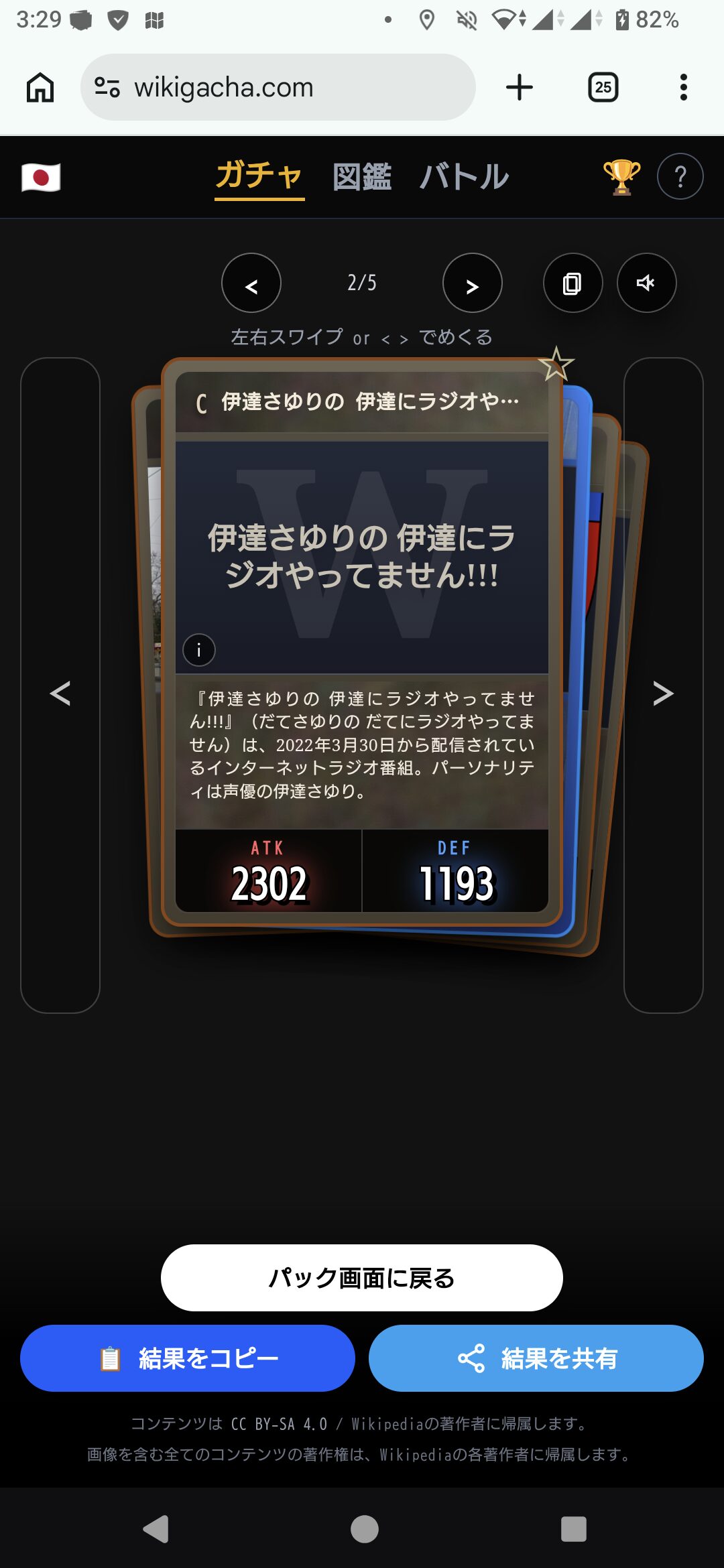
Task: Open the card info (i) icon
Action: tap(199, 650)
